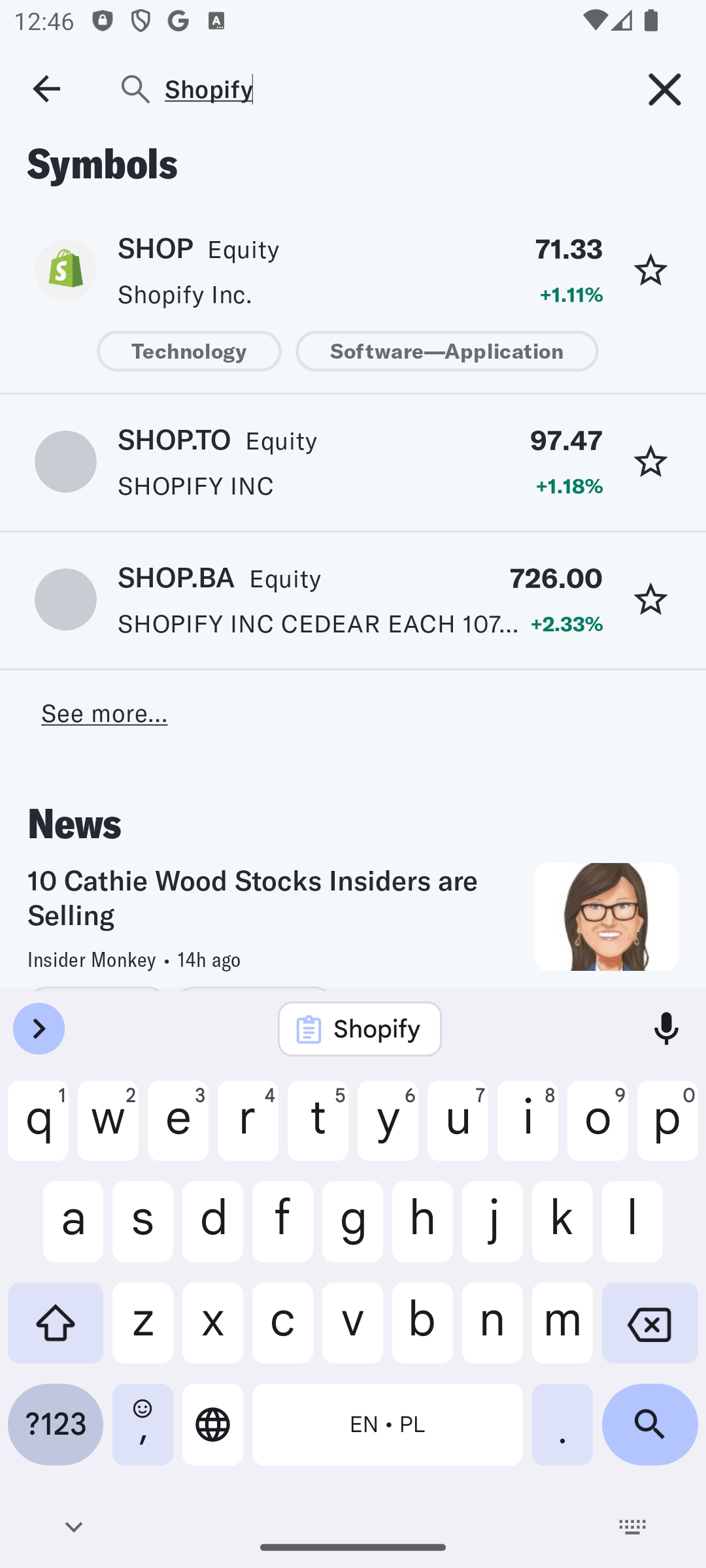Hide the keyboard with down chevron
Screen dimensions: 706x1568
coord(74,1527)
